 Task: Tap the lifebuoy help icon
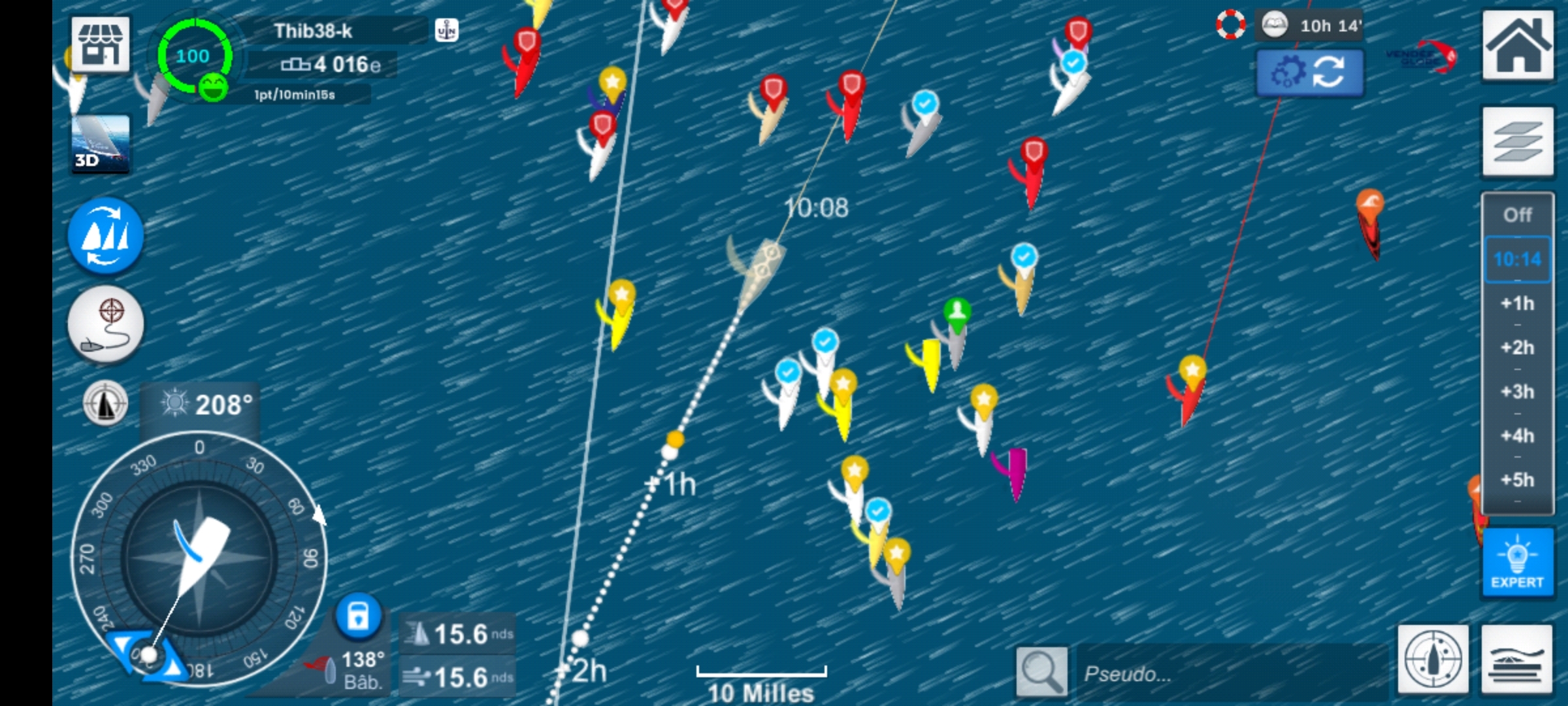pos(1230,25)
